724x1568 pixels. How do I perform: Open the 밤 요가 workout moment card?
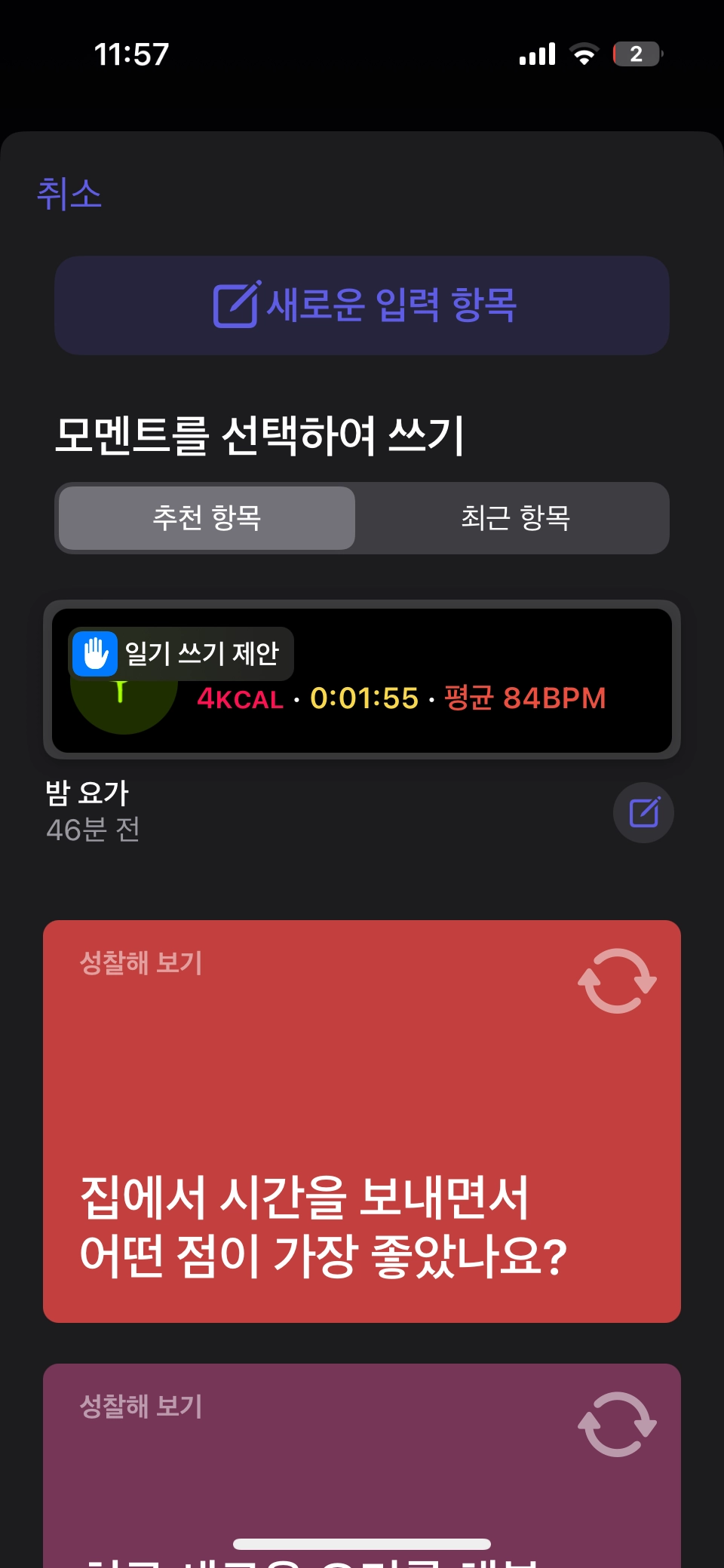pyautogui.click(x=362, y=680)
